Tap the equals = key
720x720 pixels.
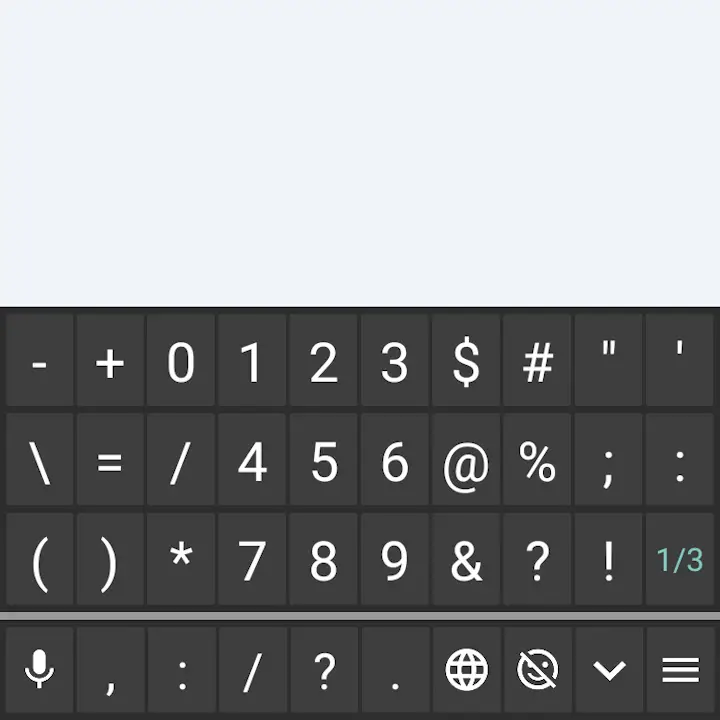coord(110,461)
